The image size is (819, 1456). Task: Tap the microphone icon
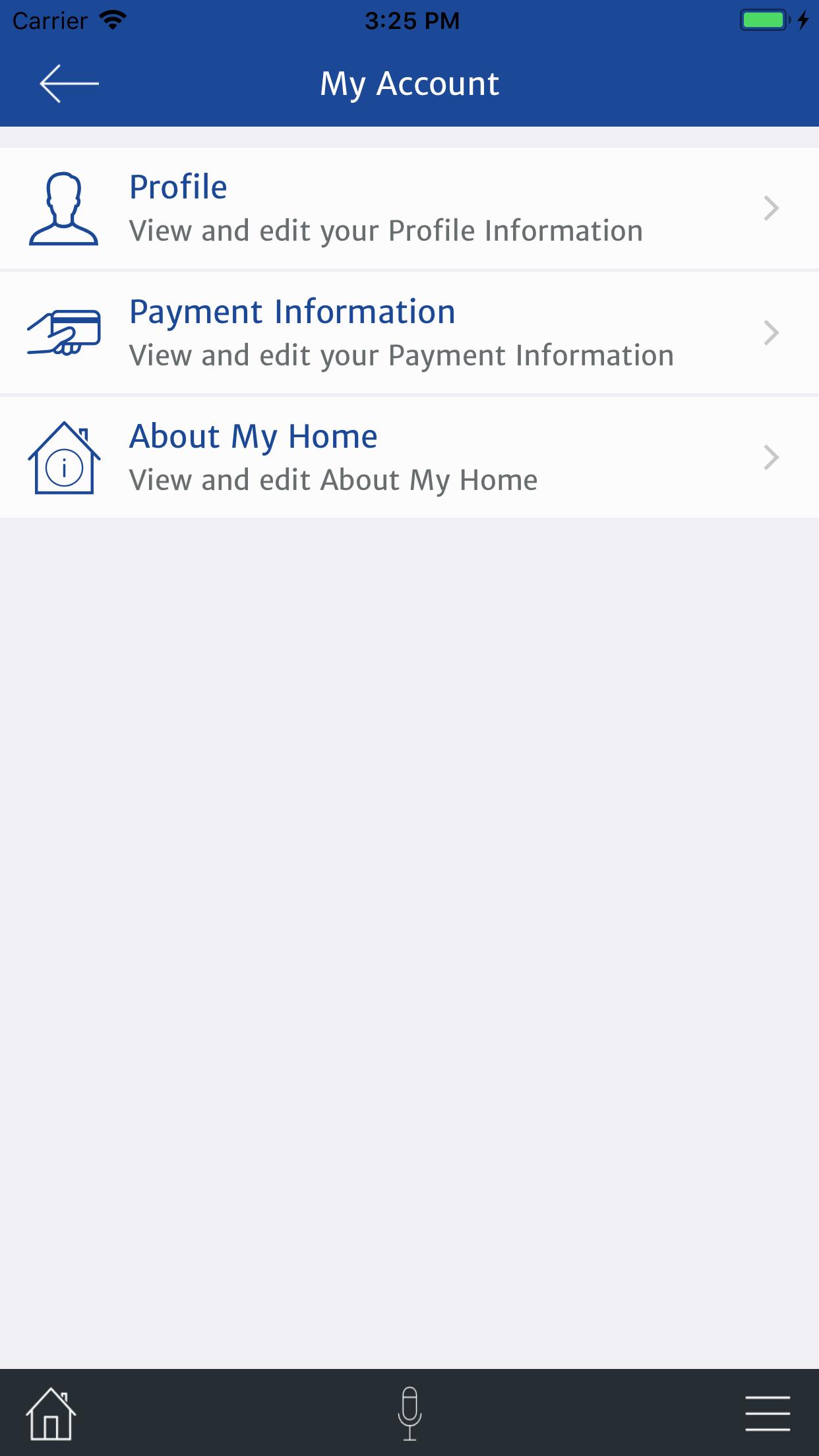[x=409, y=1414]
